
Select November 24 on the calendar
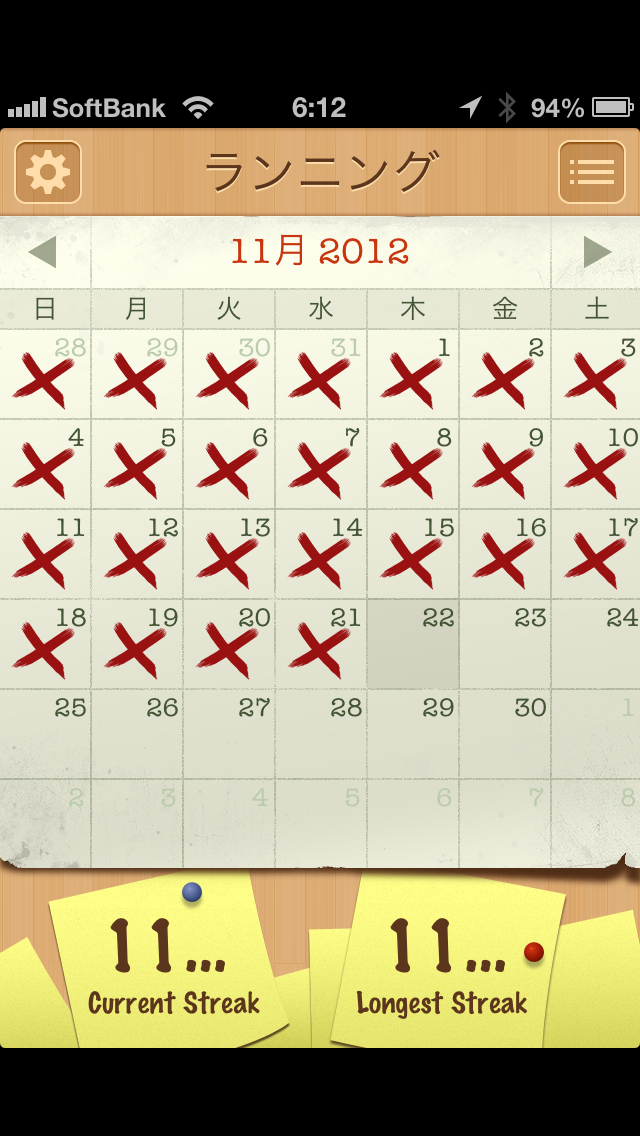pyautogui.click(x=596, y=645)
